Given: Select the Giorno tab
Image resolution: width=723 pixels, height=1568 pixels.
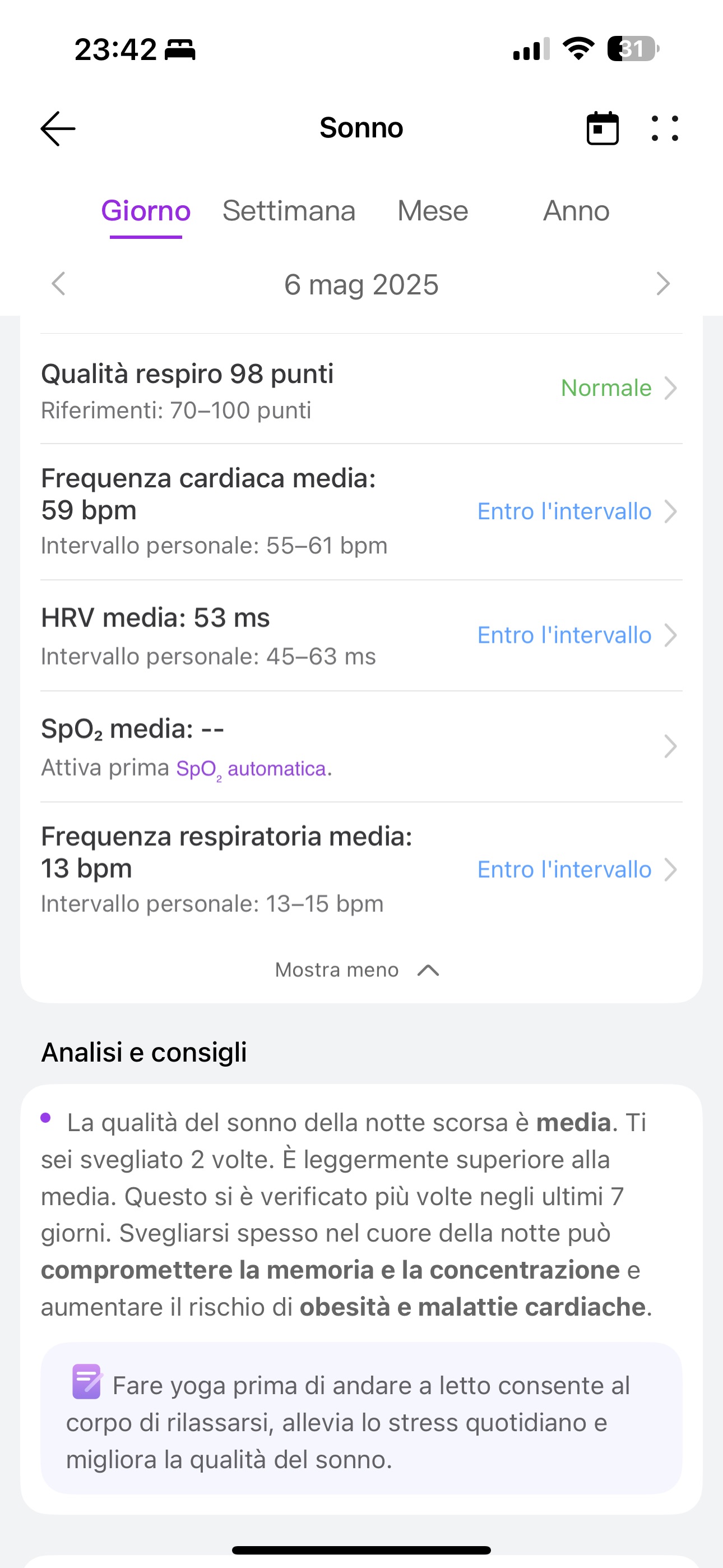Looking at the screenshot, I should tap(146, 211).
